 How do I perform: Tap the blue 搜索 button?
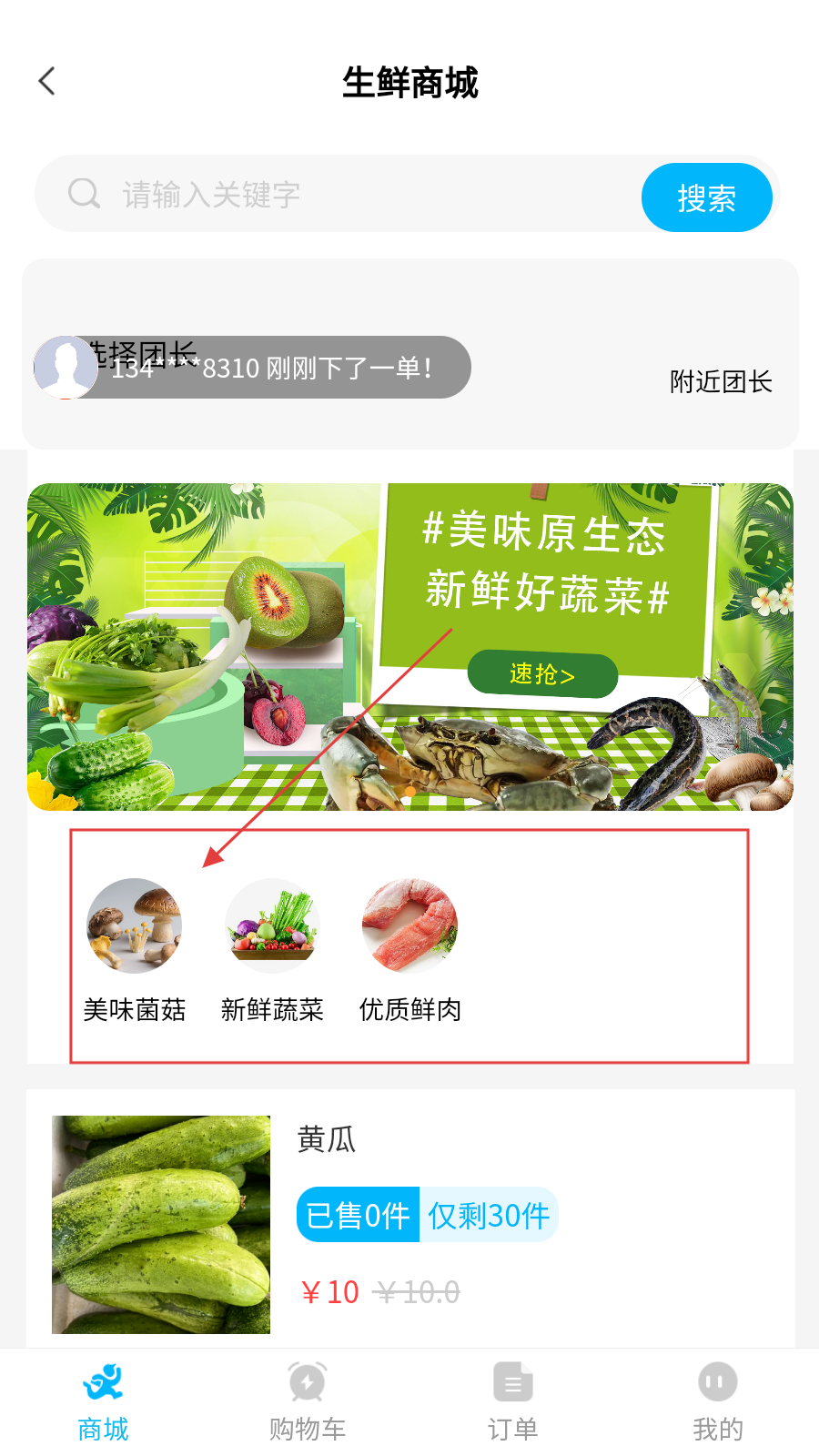coord(706,197)
